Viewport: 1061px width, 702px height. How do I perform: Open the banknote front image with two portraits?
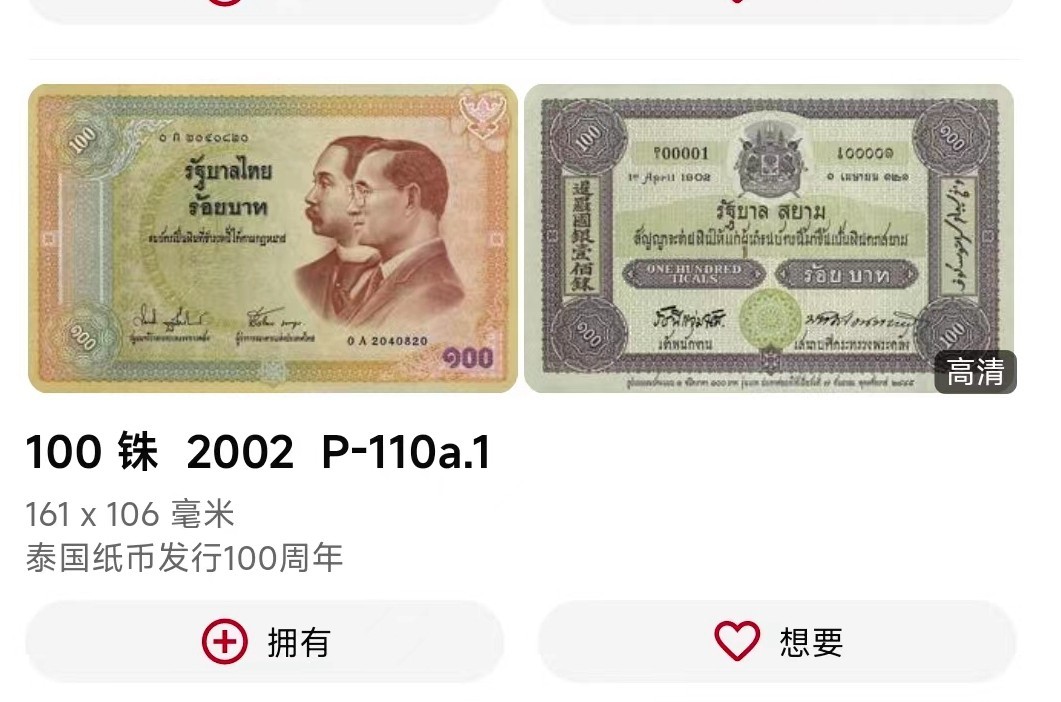(272, 238)
